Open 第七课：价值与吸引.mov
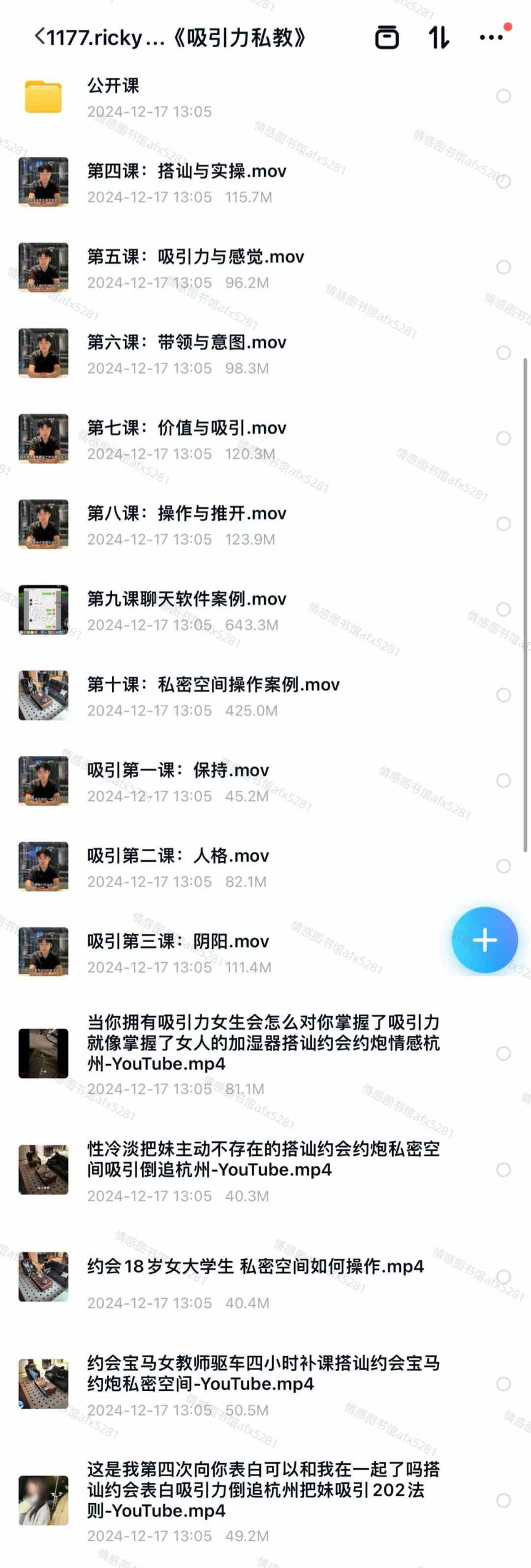Screen dimensions: 531x1568 tap(186, 428)
